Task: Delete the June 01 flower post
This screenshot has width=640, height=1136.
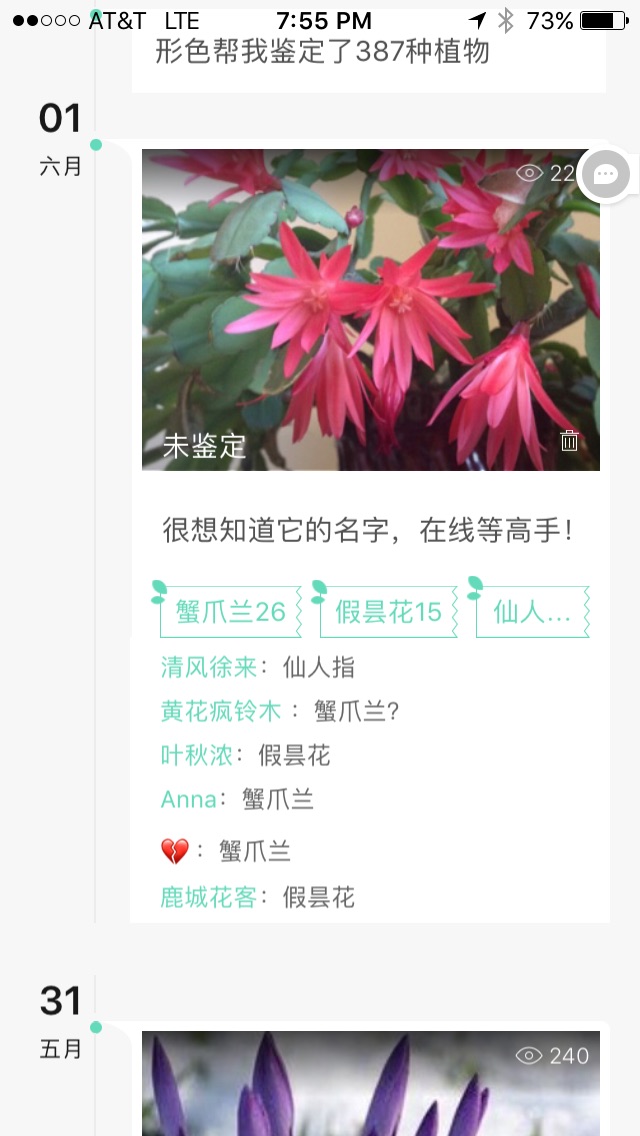Action: pos(569,441)
